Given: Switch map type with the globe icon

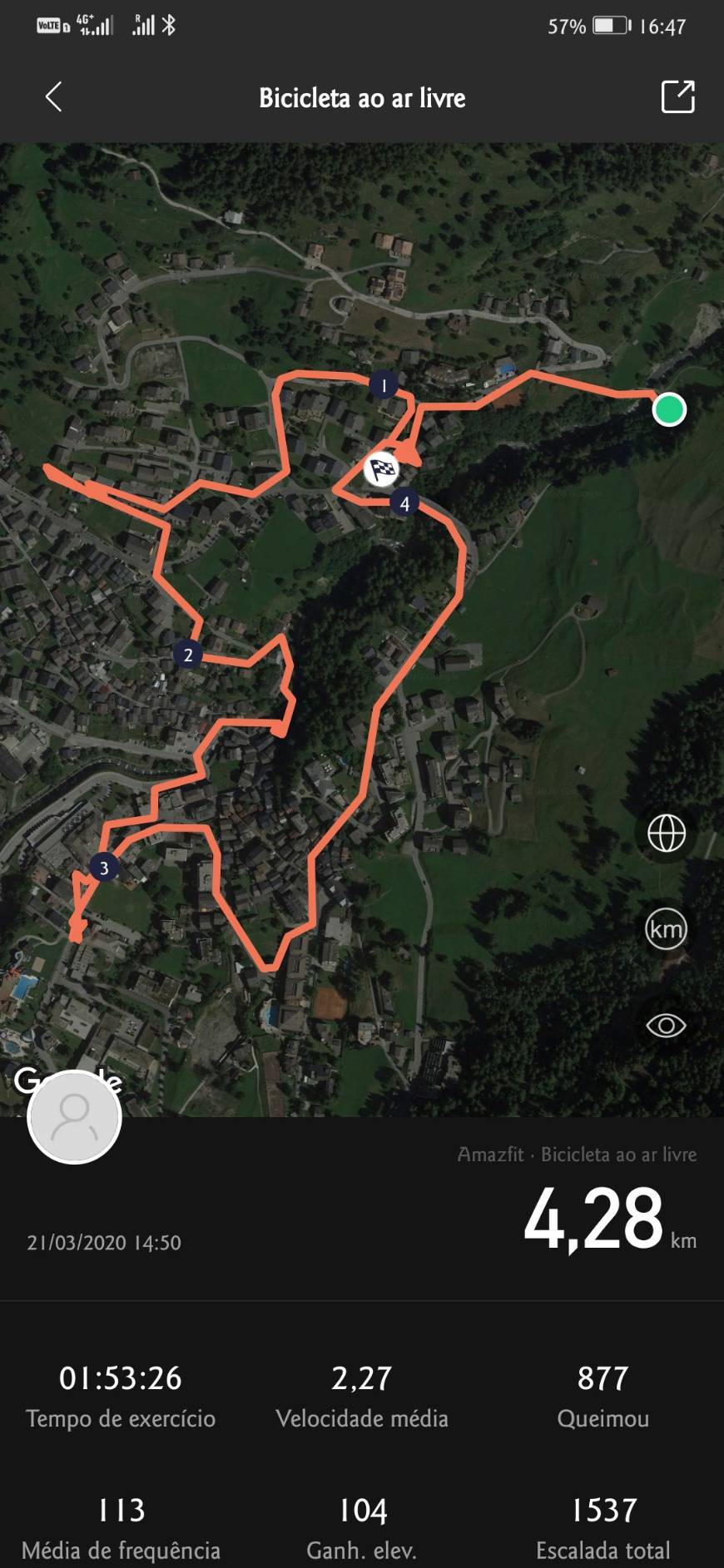Looking at the screenshot, I should tap(666, 833).
